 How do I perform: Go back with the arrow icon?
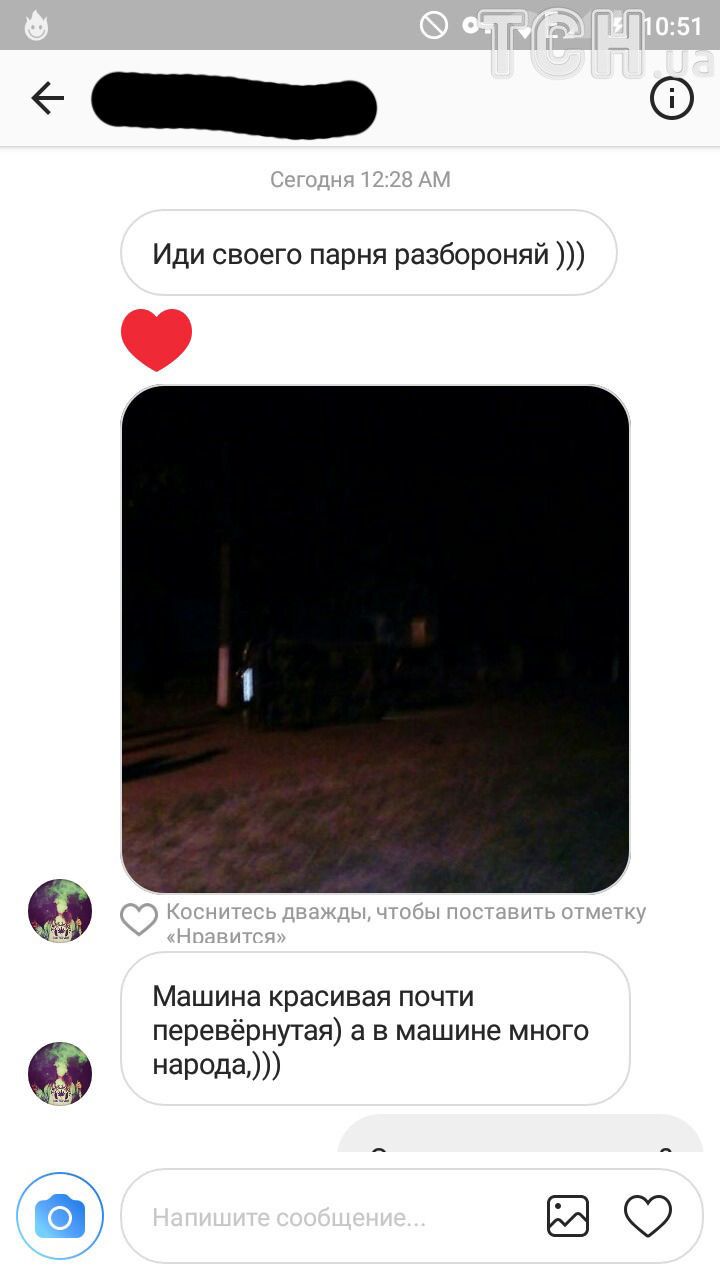coord(47,98)
